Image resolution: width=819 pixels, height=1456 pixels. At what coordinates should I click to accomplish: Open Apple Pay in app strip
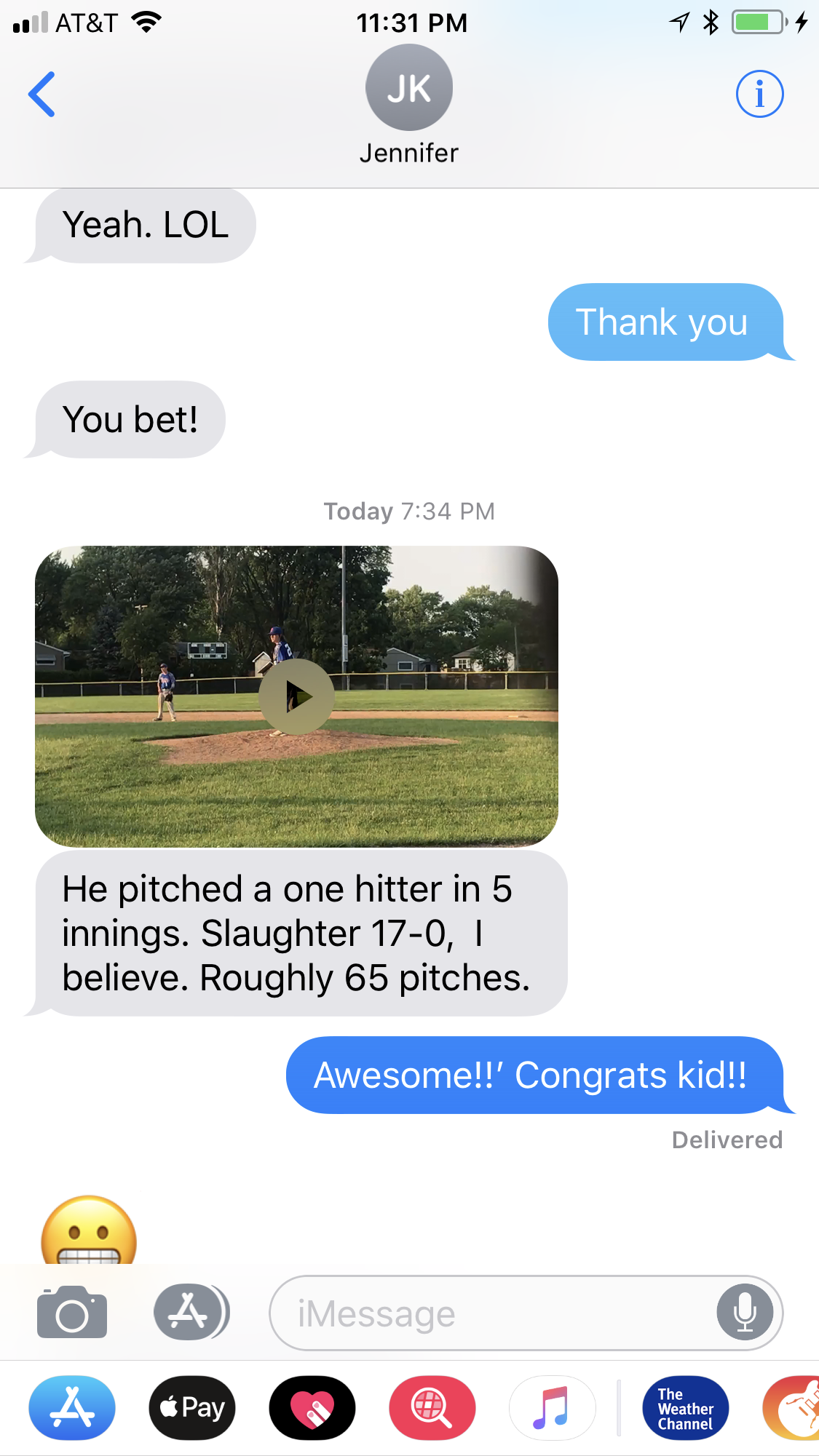coord(192,1408)
